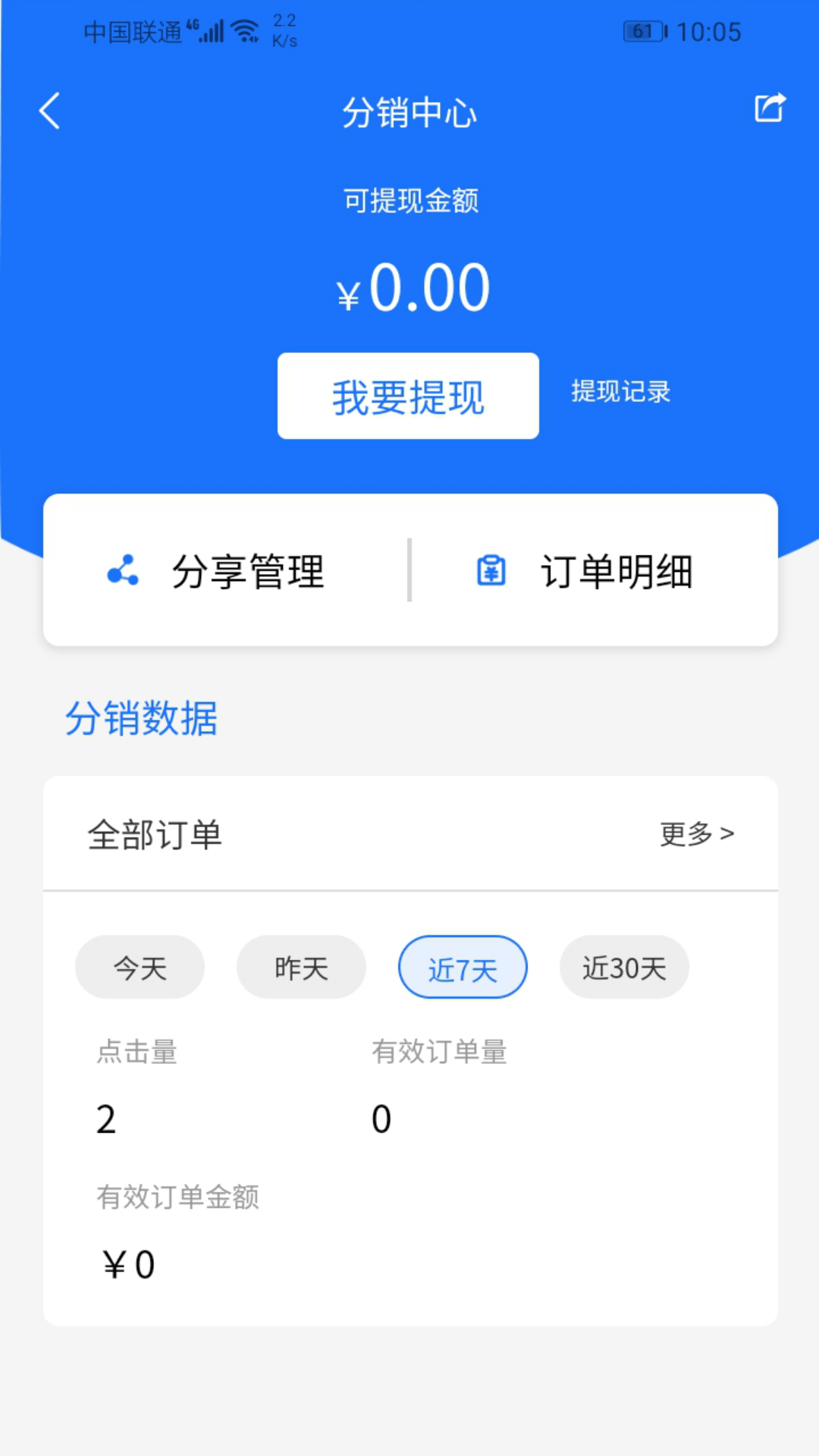Viewport: 819px width, 1456px height.
Task: Tap the Wi-Fi icon in the status bar
Action: [x=244, y=29]
